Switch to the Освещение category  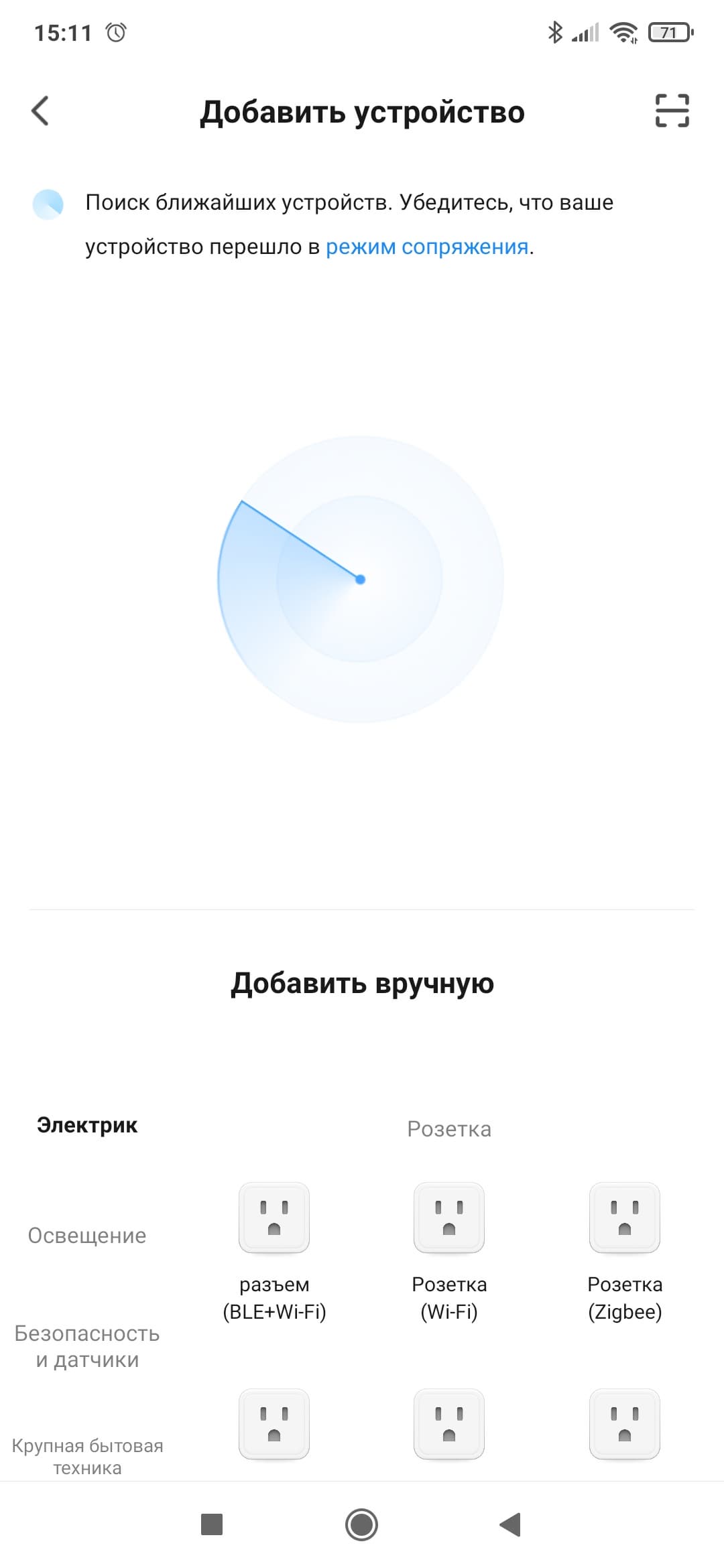coord(87,1235)
